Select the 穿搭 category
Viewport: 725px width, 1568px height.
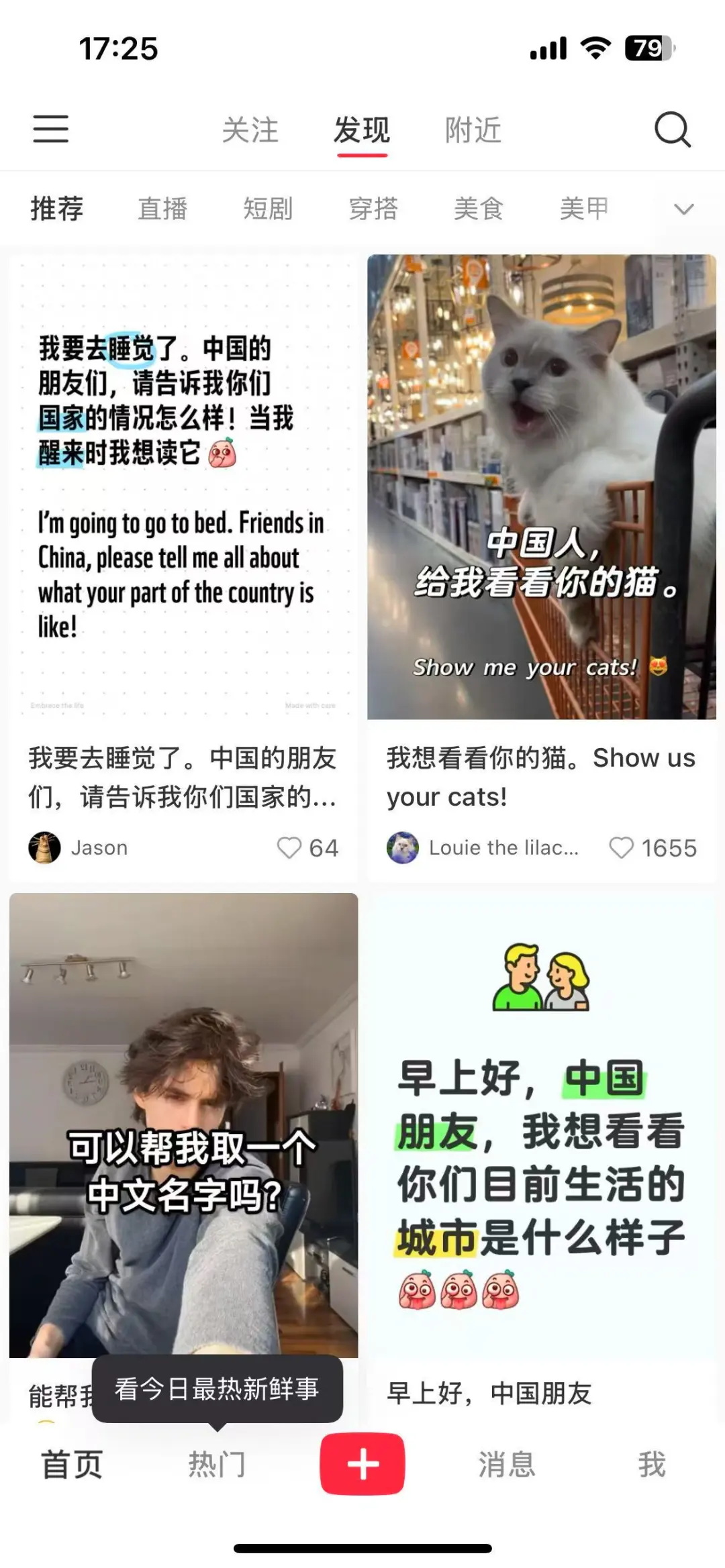click(x=373, y=209)
